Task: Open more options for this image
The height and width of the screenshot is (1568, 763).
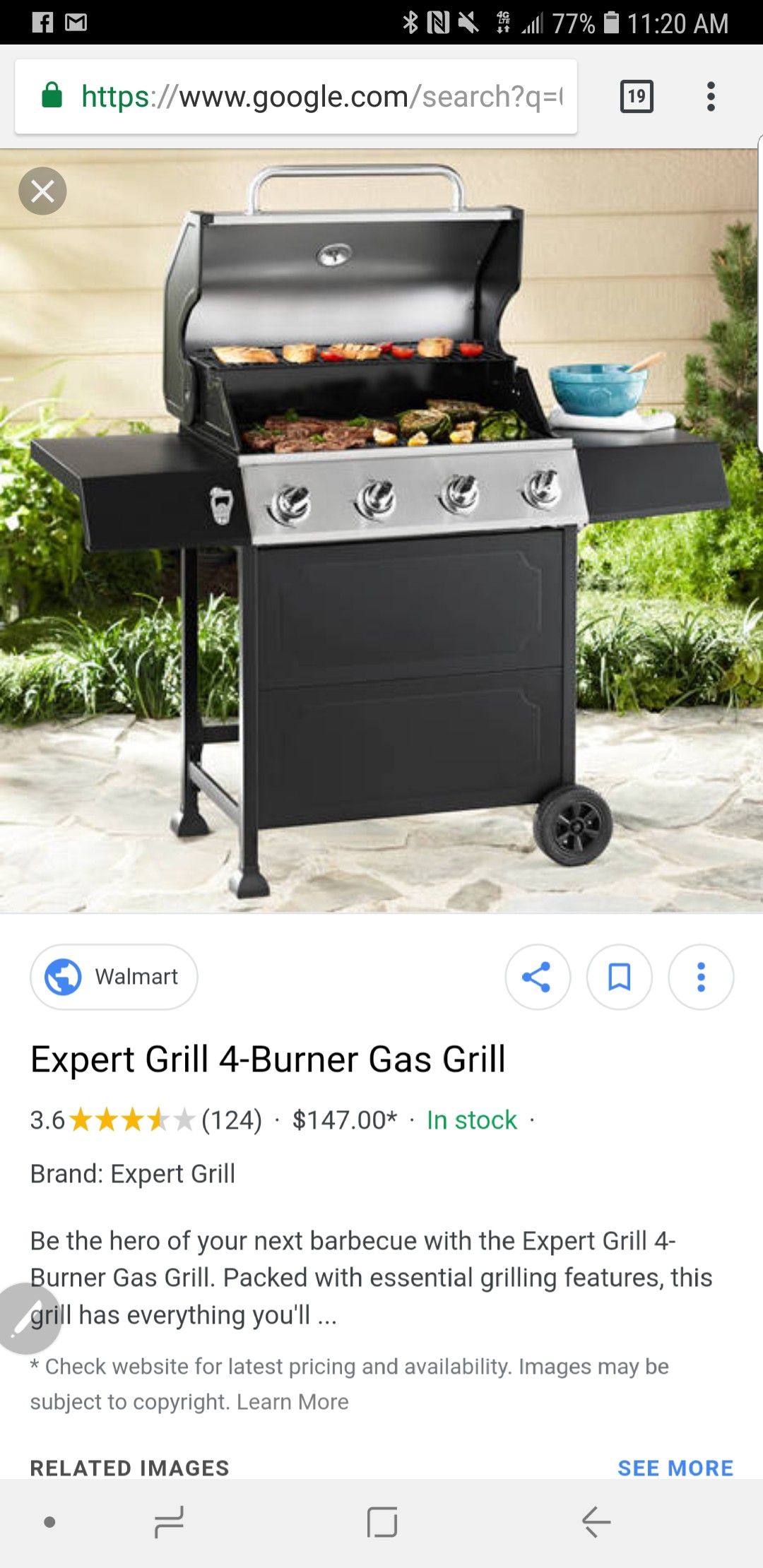Action: pyautogui.click(x=701, y=977)
